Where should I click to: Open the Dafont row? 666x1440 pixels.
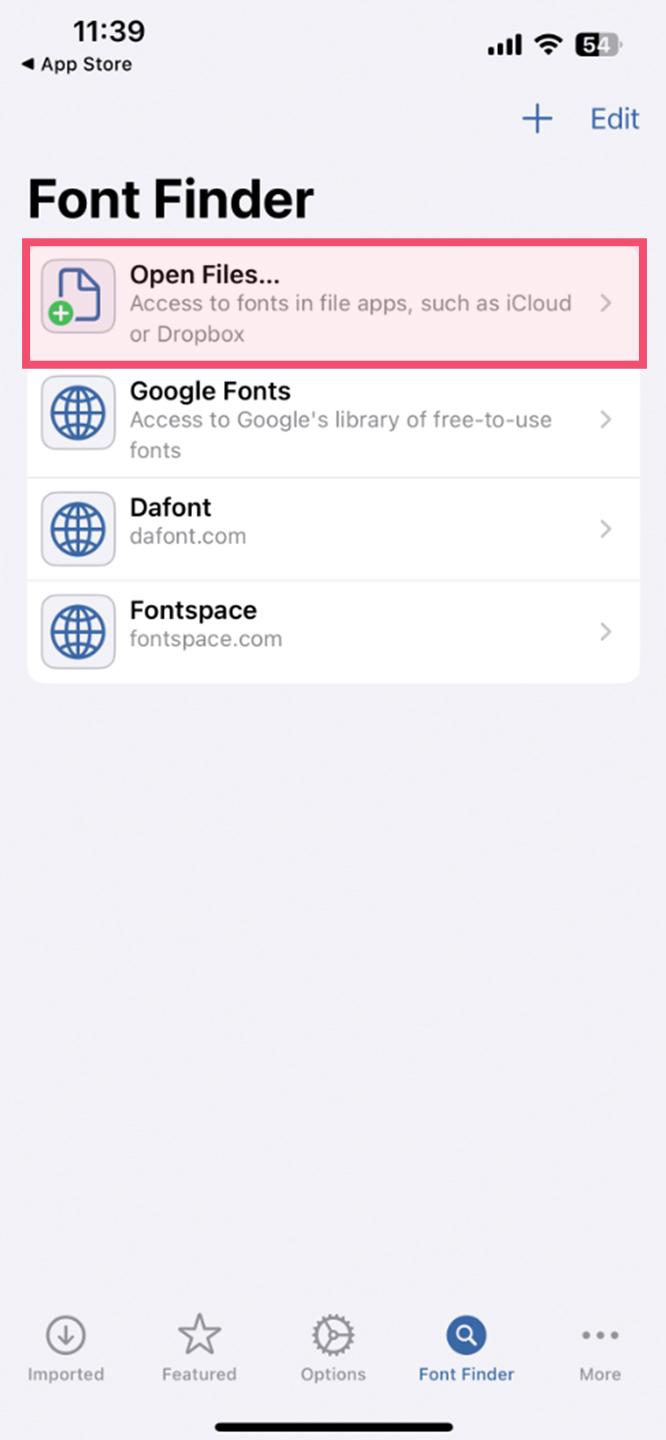[333, 528]
